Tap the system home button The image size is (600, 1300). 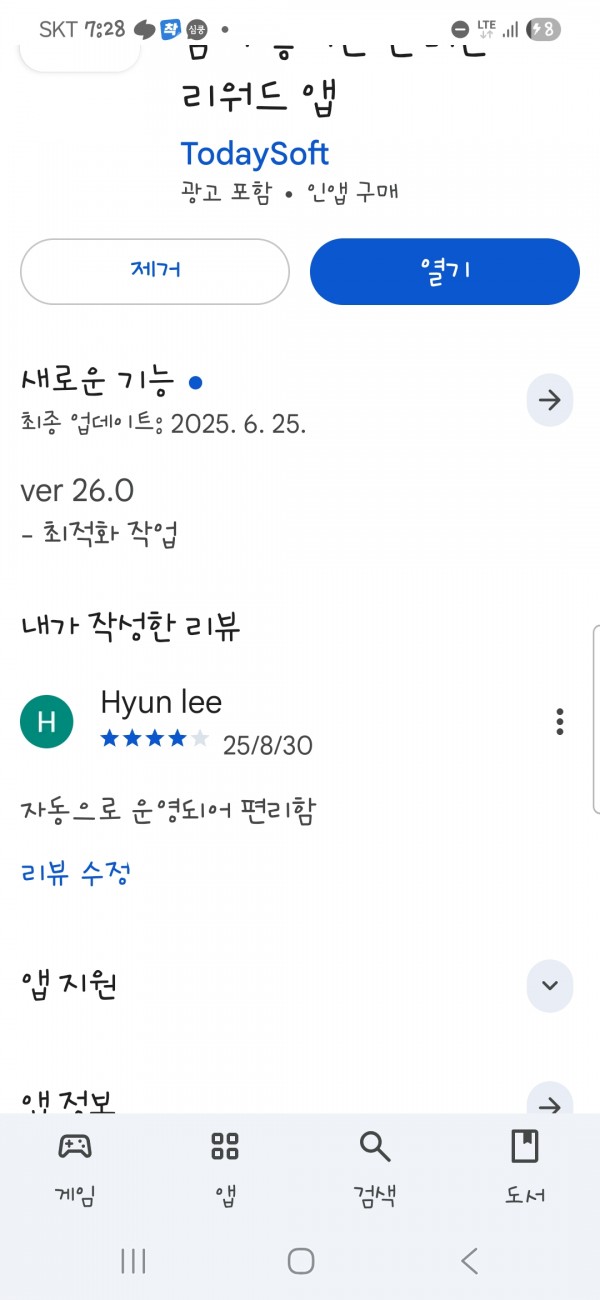(300, 1261)
